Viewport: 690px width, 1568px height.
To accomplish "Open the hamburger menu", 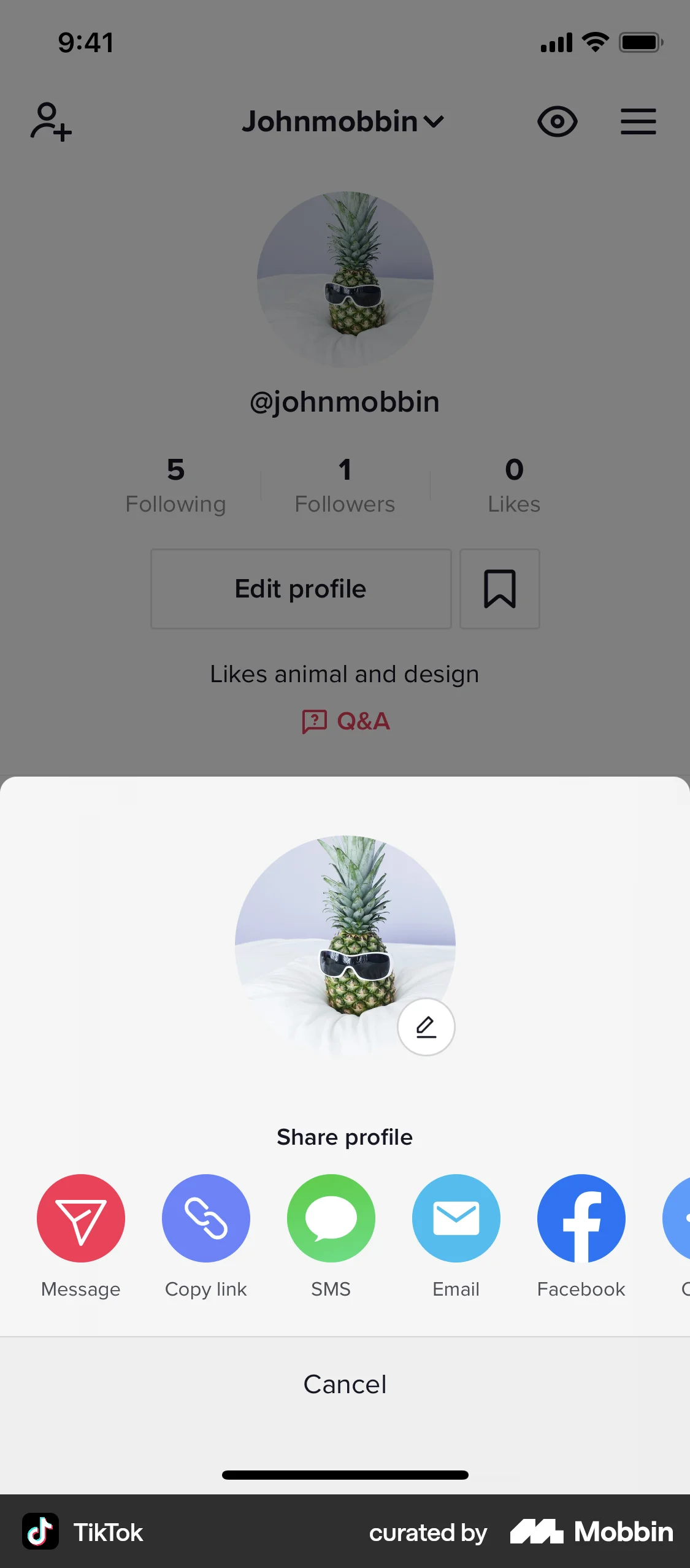I will [x=638, y=122].
